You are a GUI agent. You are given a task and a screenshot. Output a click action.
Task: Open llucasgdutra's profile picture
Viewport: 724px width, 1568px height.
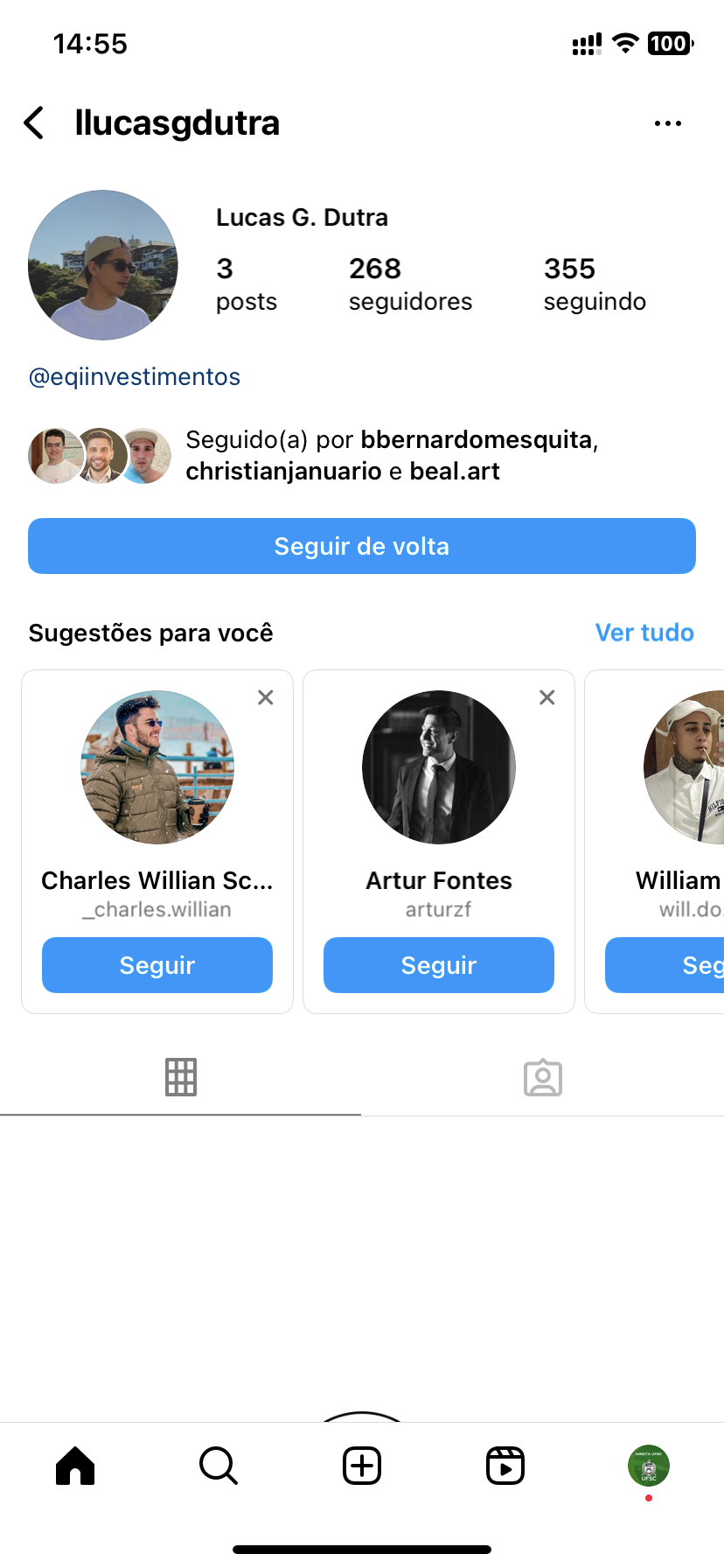point(103,265)
